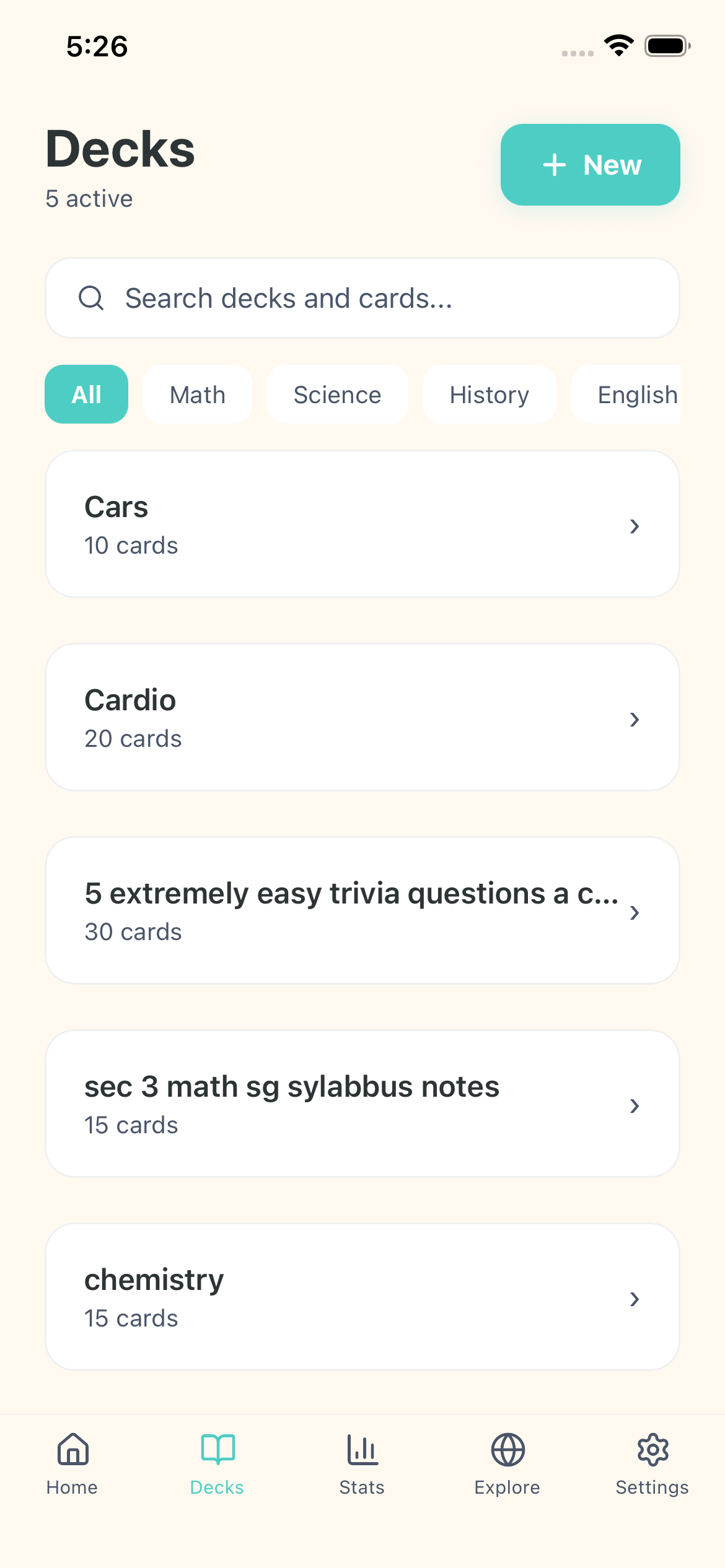Viewport: 725px width, 1568px height.
Task: Select the English filter tab
Action: tap(637, 394)
